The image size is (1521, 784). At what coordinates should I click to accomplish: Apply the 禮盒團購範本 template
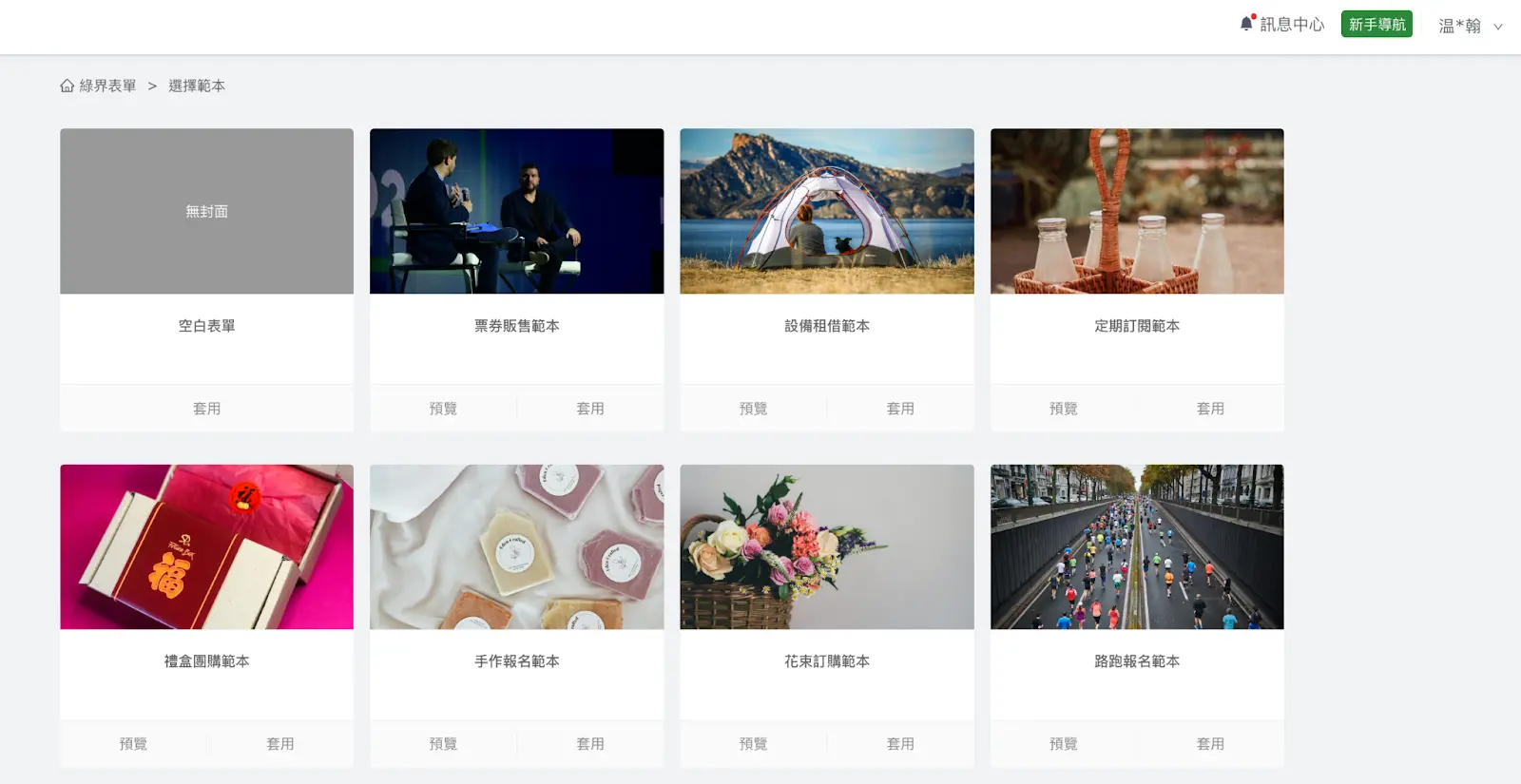pyautogui.click(x=280, y=744)
